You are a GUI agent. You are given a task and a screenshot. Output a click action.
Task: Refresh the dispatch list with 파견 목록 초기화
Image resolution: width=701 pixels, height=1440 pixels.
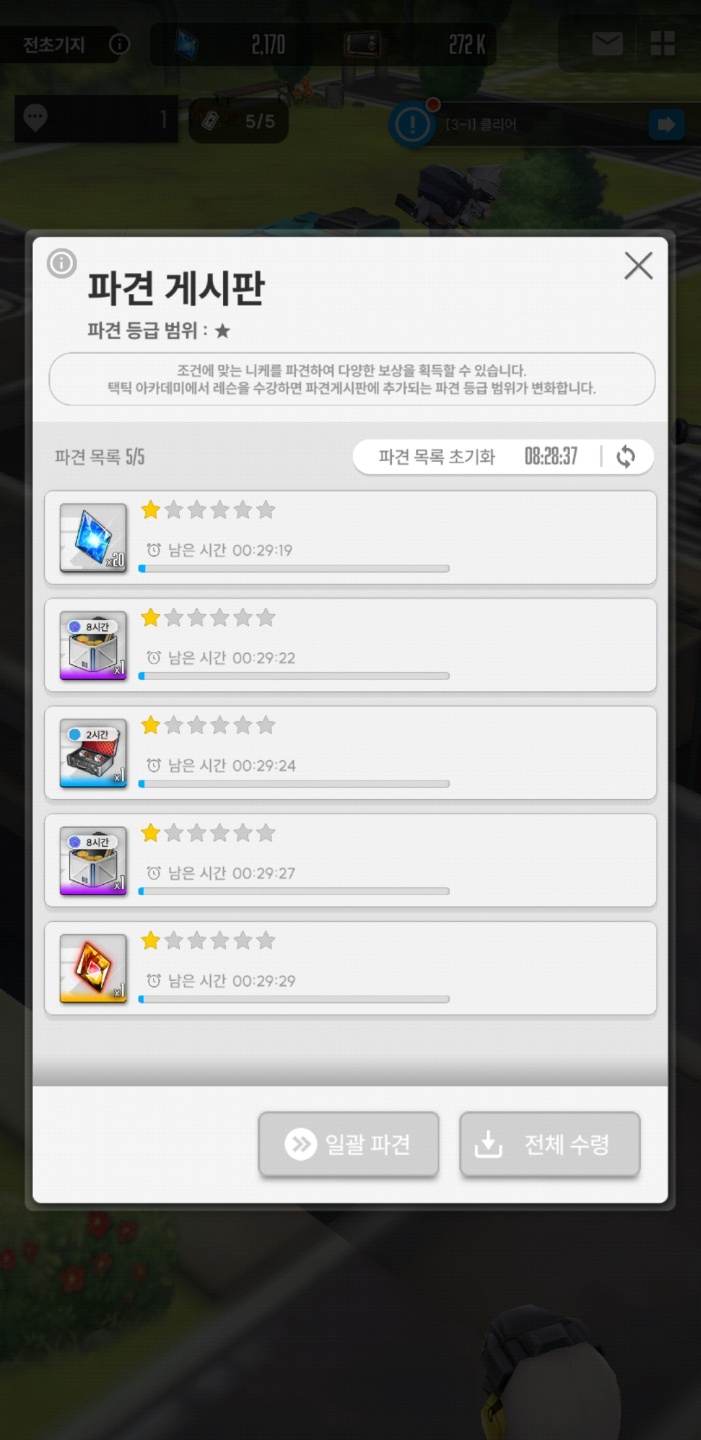point(626,457)
